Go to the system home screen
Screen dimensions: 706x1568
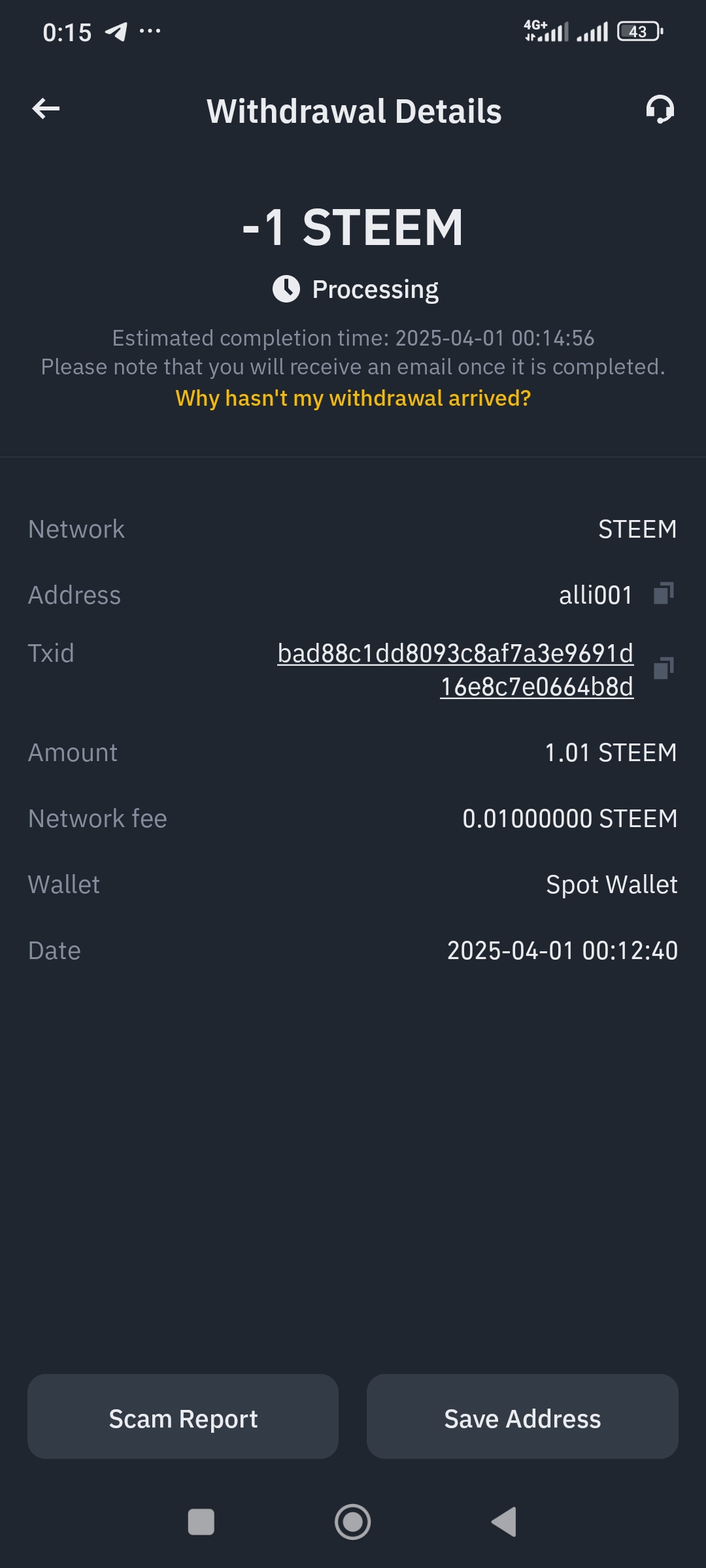coord(353,1522)
